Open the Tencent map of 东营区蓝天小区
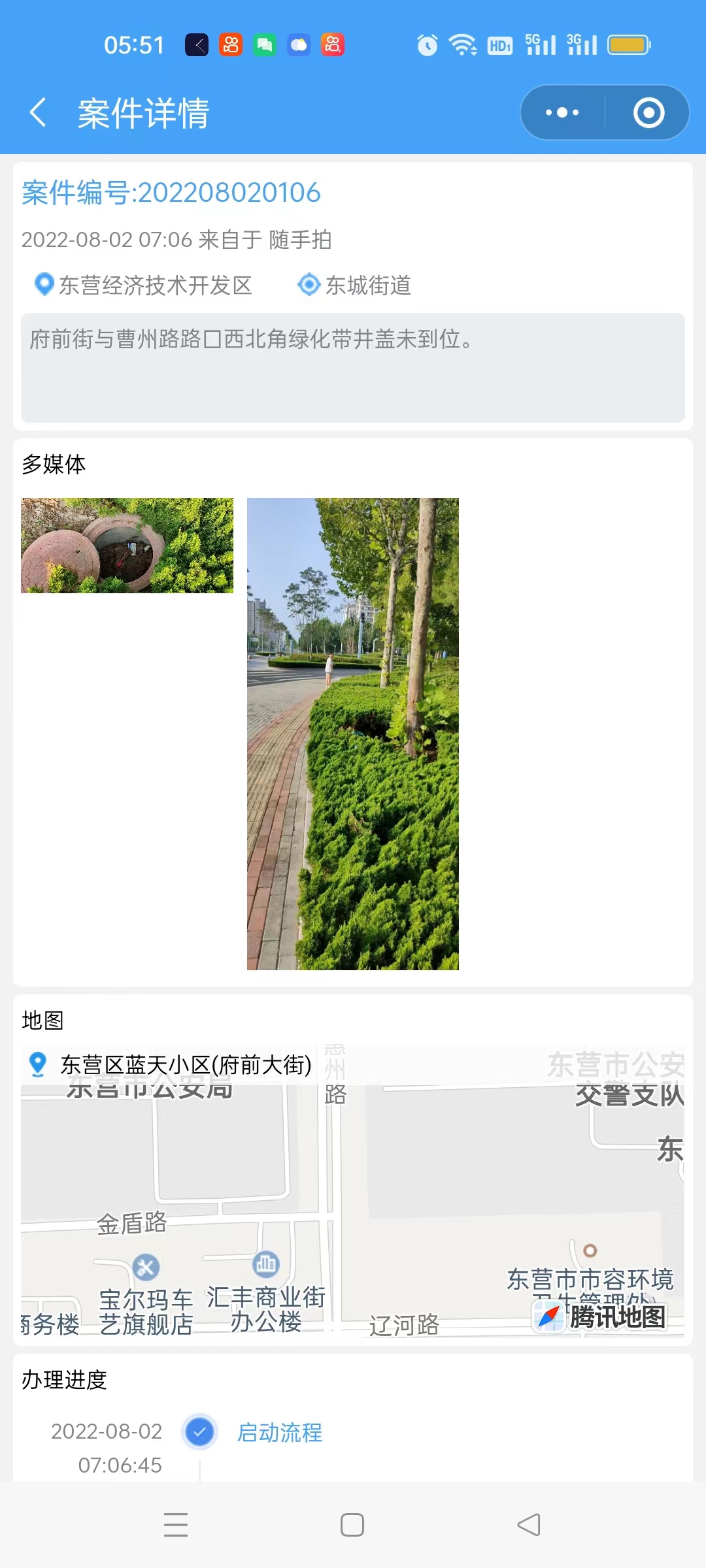Viewport: 706px width, 1568px height. tap(353, 1190)
